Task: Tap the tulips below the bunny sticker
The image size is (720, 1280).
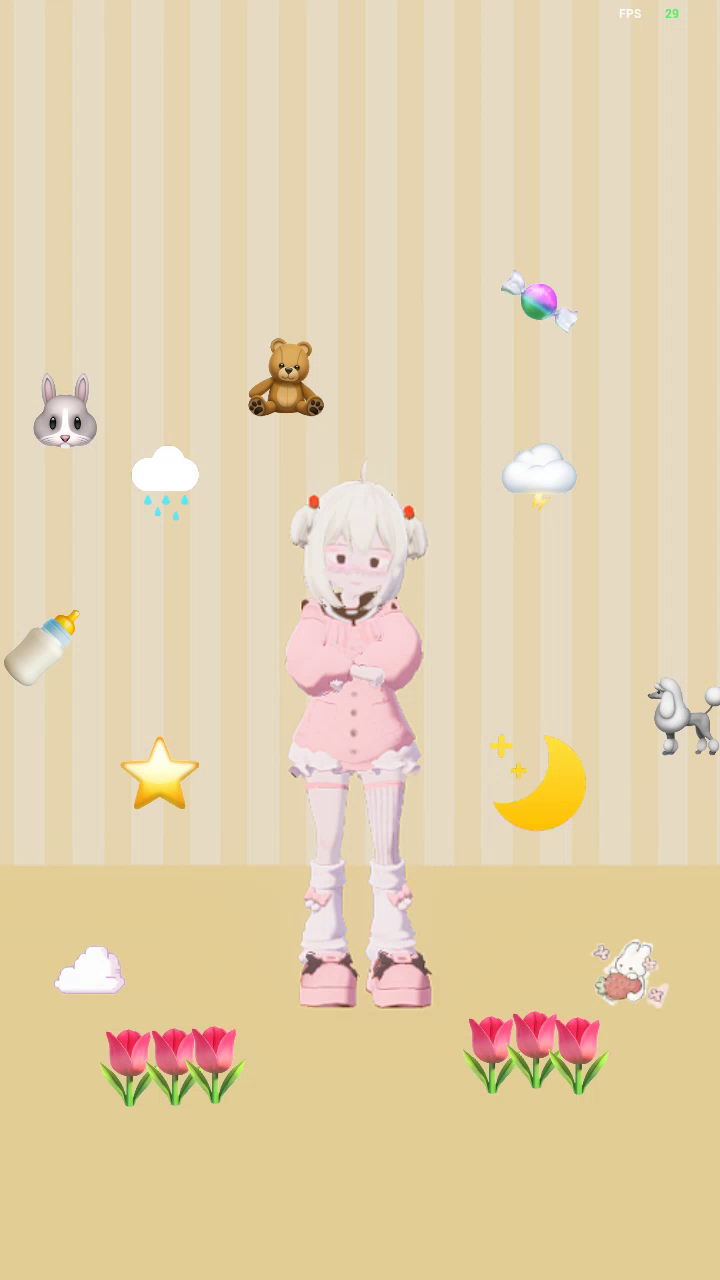Action: pos(535,1053)
